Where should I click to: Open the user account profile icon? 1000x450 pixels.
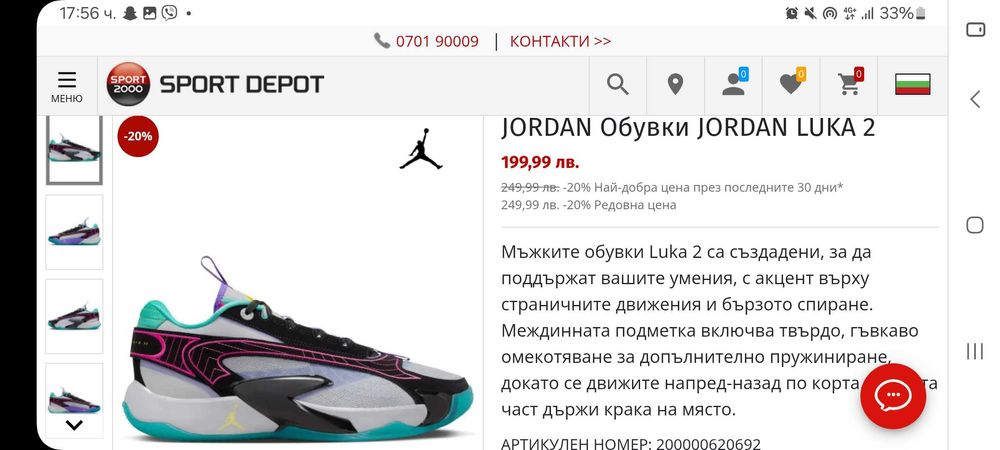[x=734, y=85]
